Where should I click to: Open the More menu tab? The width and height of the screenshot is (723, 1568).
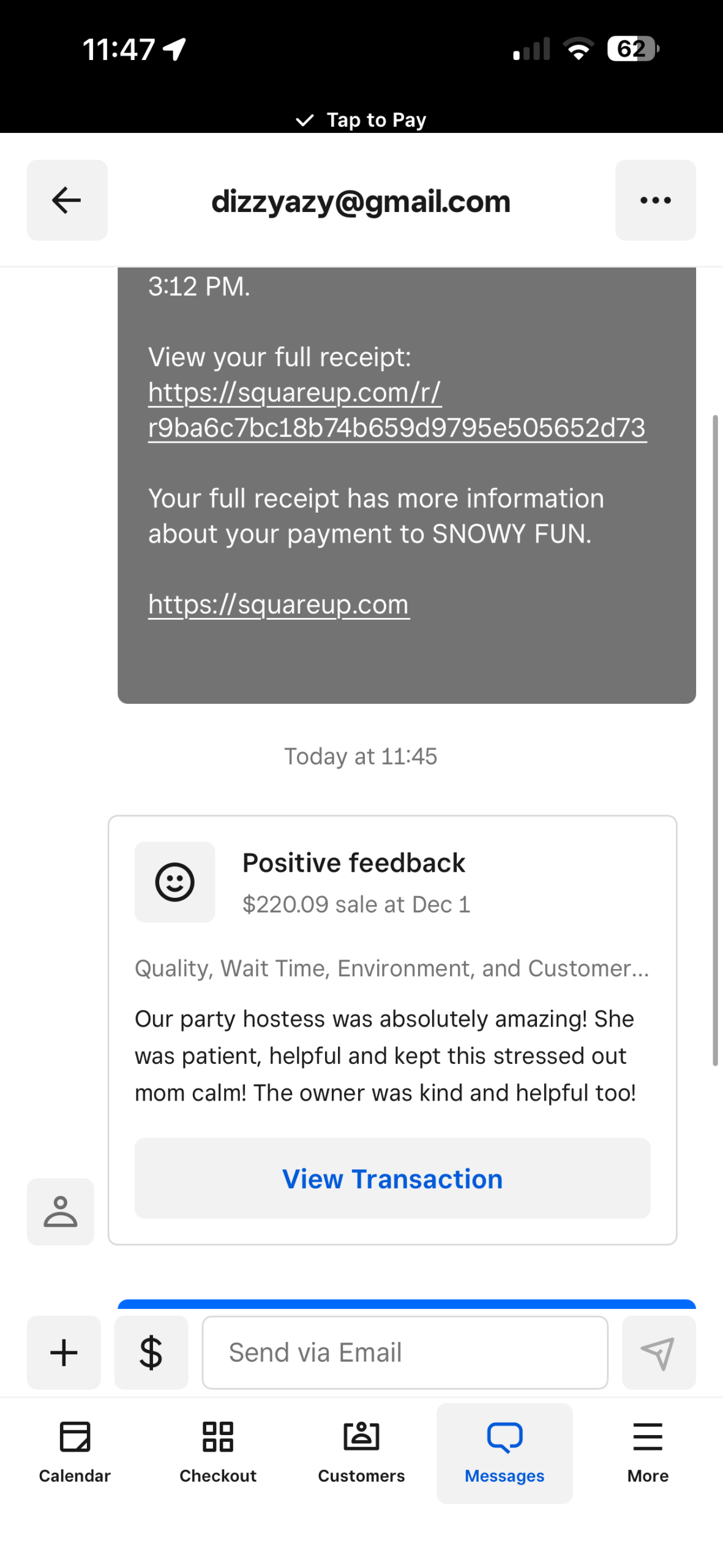[x=648, y=1452]
